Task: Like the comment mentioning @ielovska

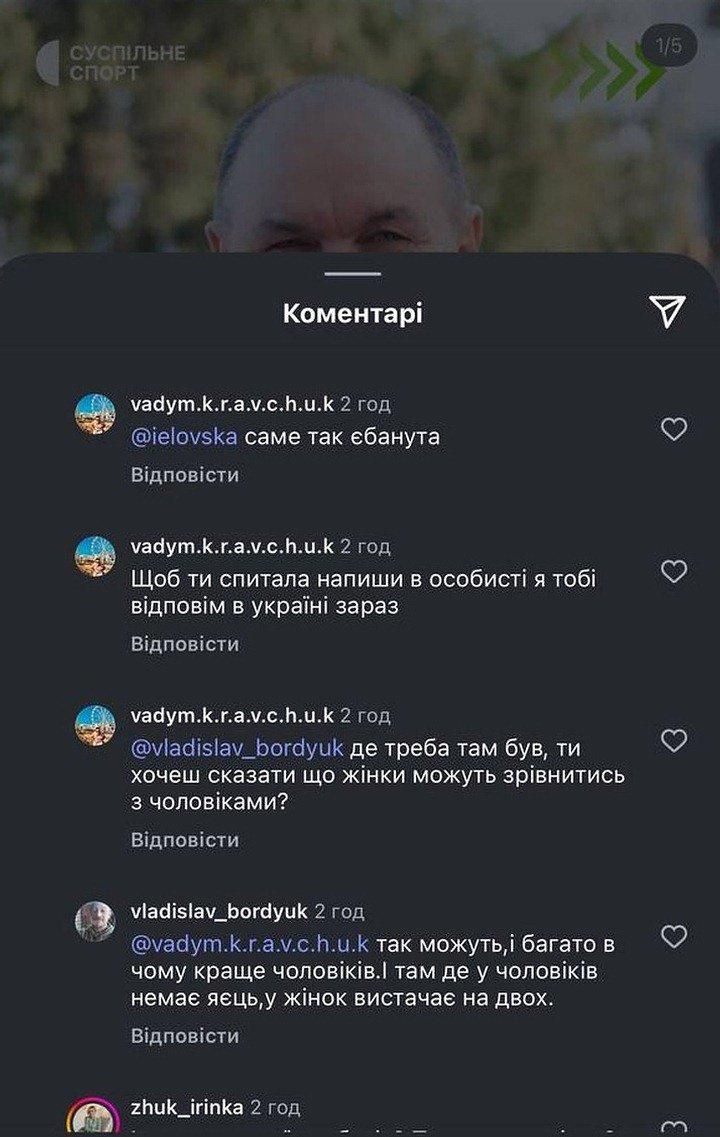Action: (675, 429)
